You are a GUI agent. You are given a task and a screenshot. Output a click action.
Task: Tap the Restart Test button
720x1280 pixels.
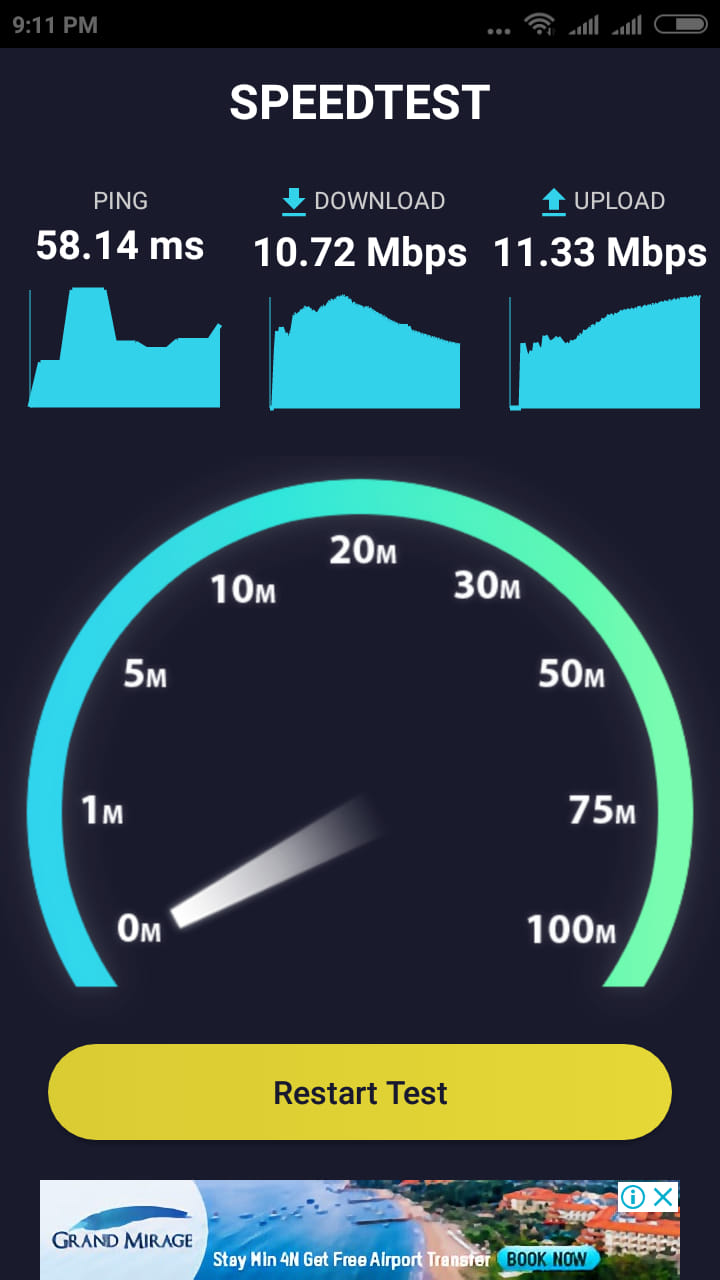click(x=360, y=1092)
